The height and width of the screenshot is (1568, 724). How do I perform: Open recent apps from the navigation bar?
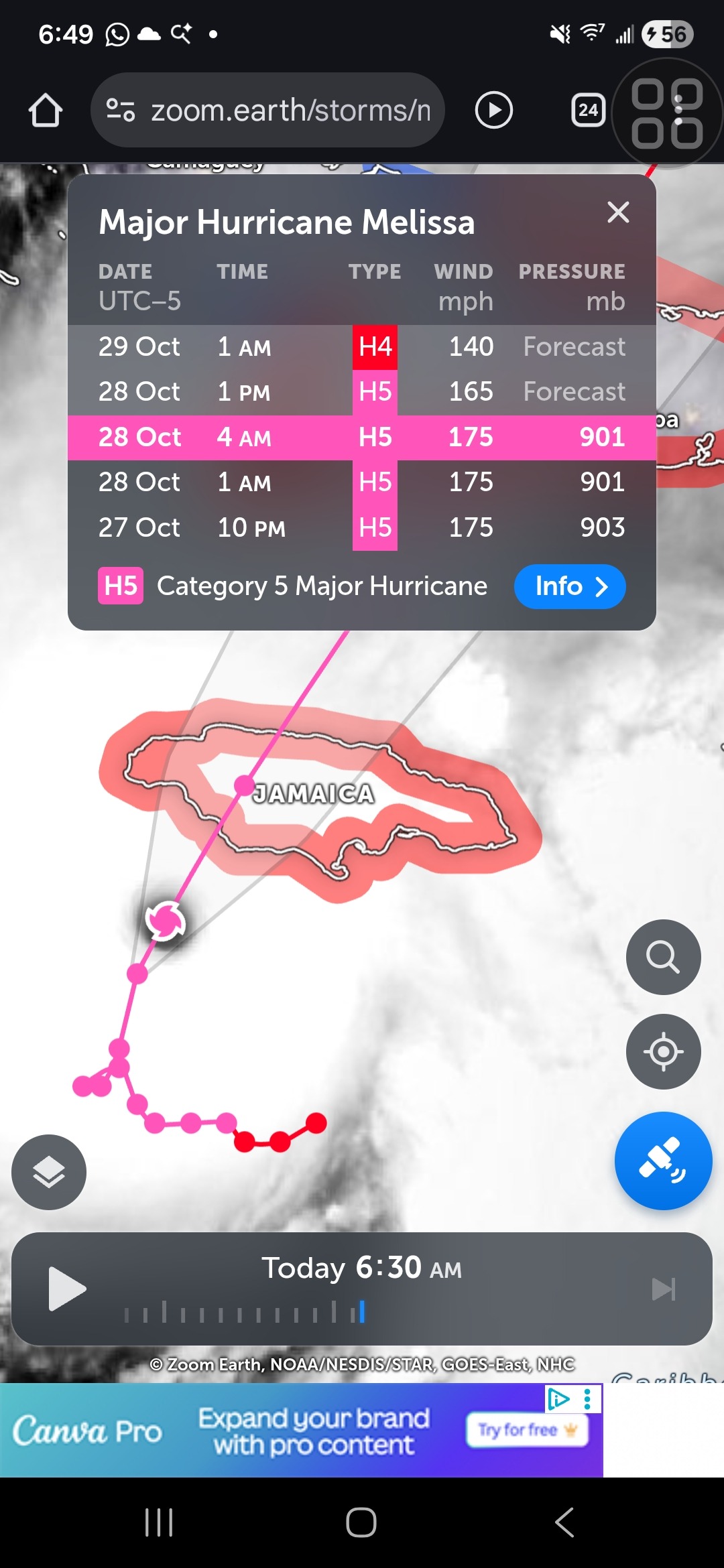pos(159,1522)
